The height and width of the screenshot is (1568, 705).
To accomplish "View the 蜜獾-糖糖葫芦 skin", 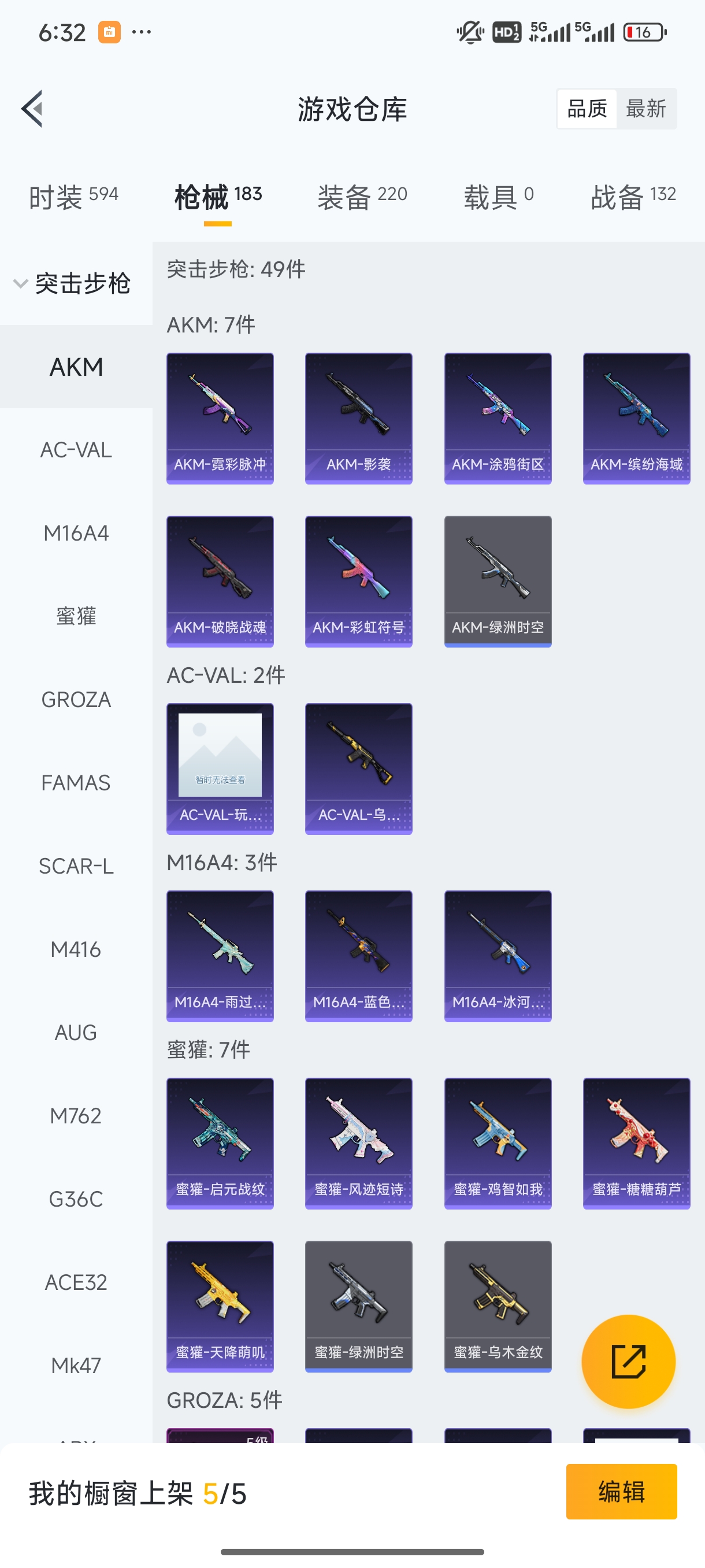I will 636,1143.
